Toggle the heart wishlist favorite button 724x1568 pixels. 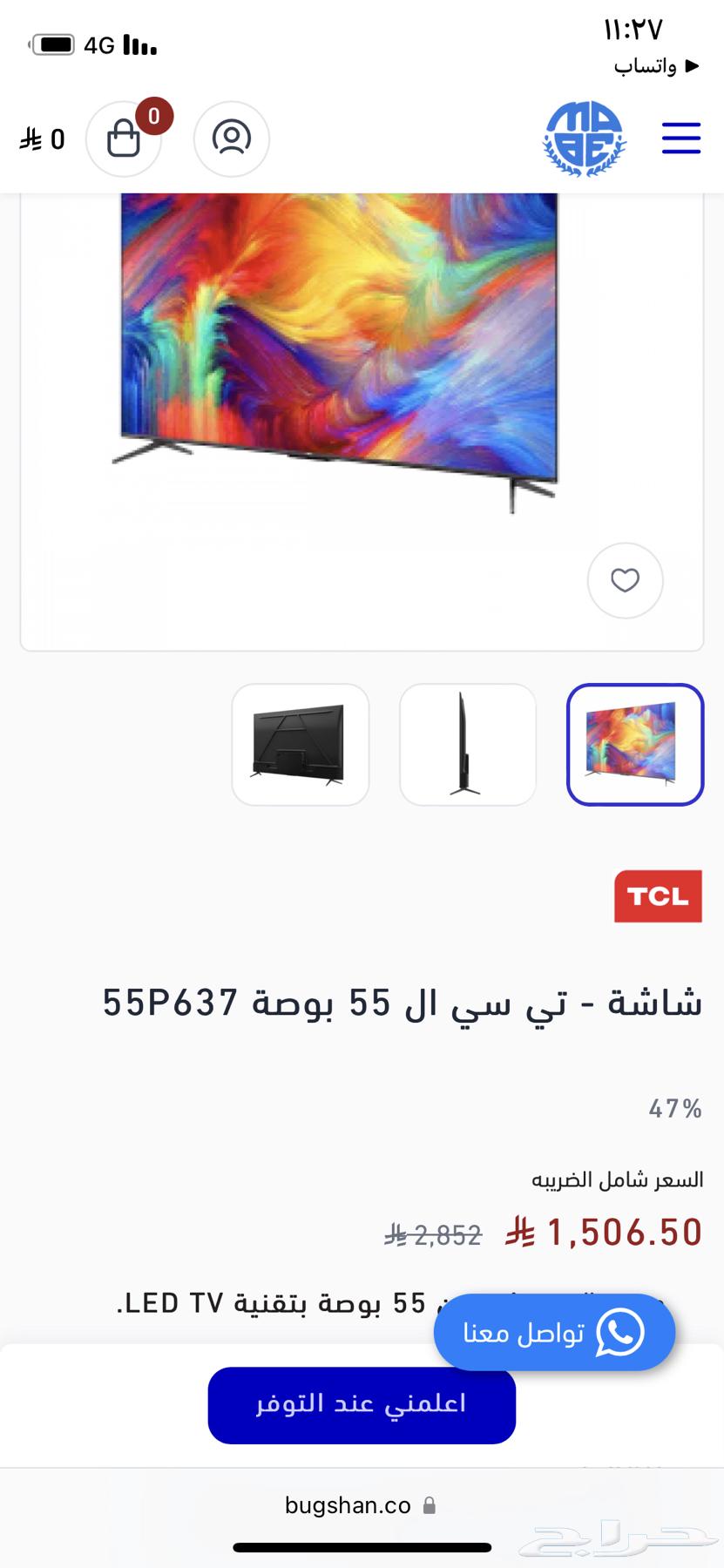pyautogui.click(x=625, y=580)
